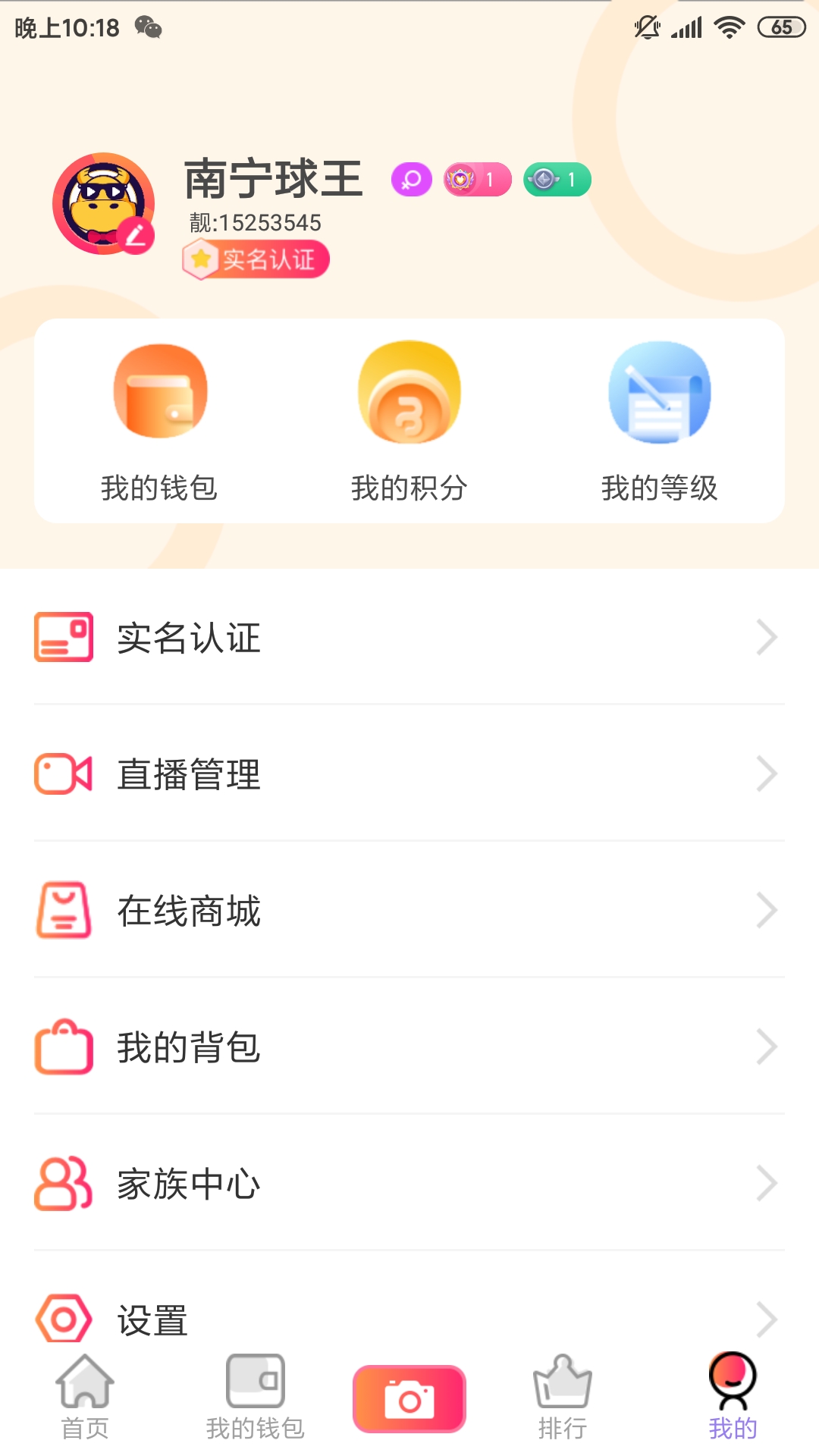Open the 我的钱包 wallet icon
The width and height of the screenshot is (819, 1456).
[160, 391]
